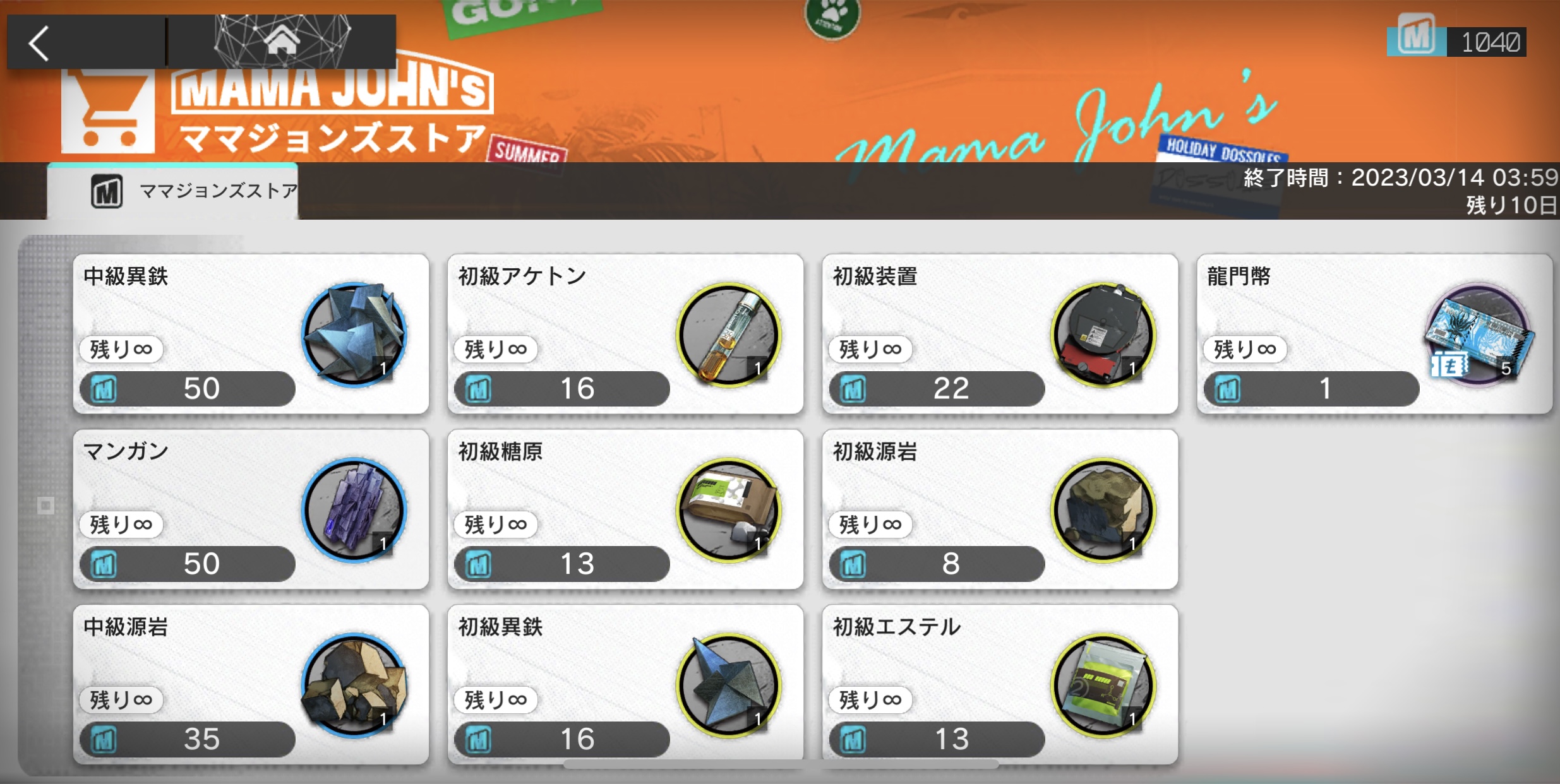Open the 初級源岩 item card

click(1000, 510)
